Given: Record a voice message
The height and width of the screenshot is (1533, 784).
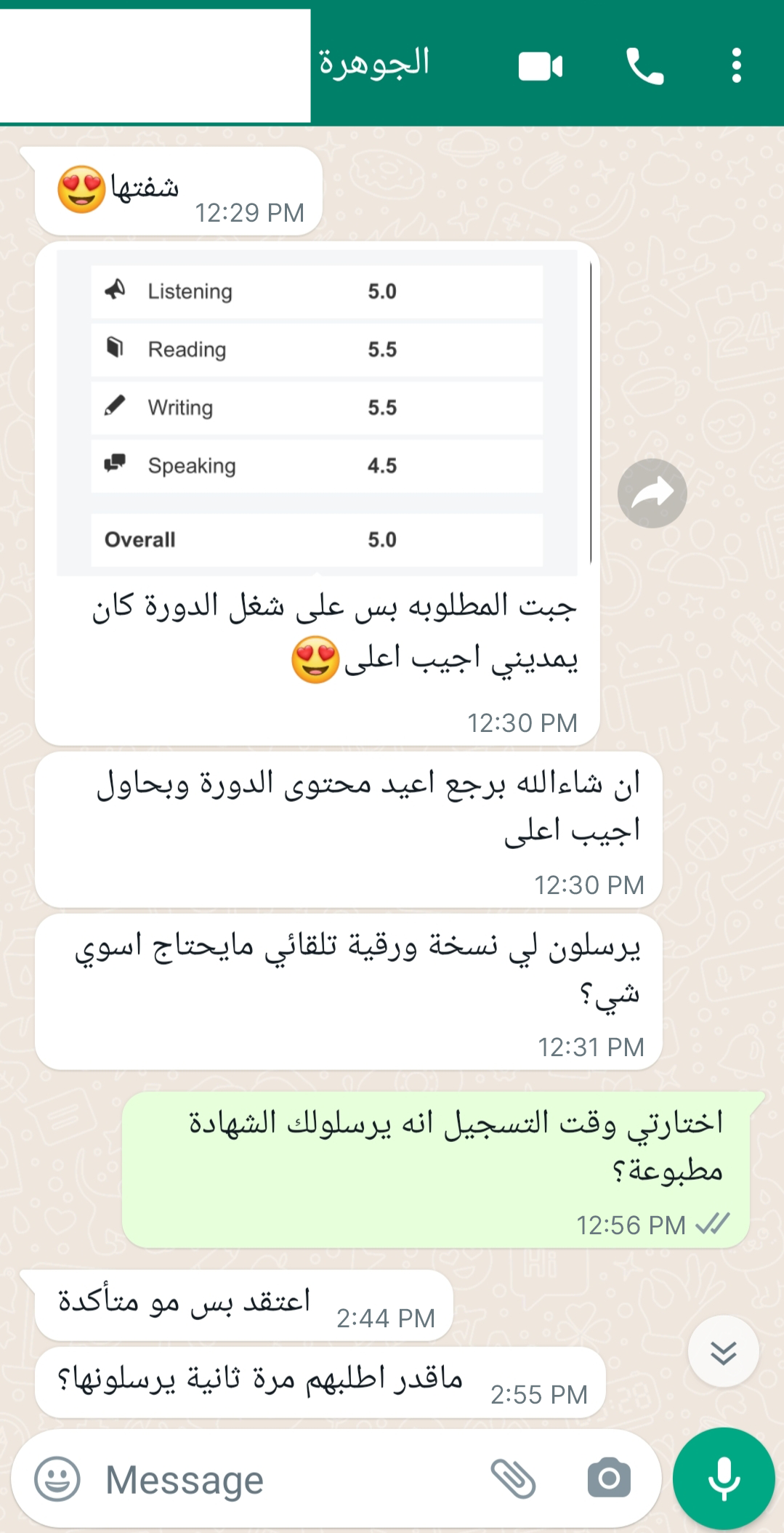Looking at the screenshot, I should [x=724, y=1478].
